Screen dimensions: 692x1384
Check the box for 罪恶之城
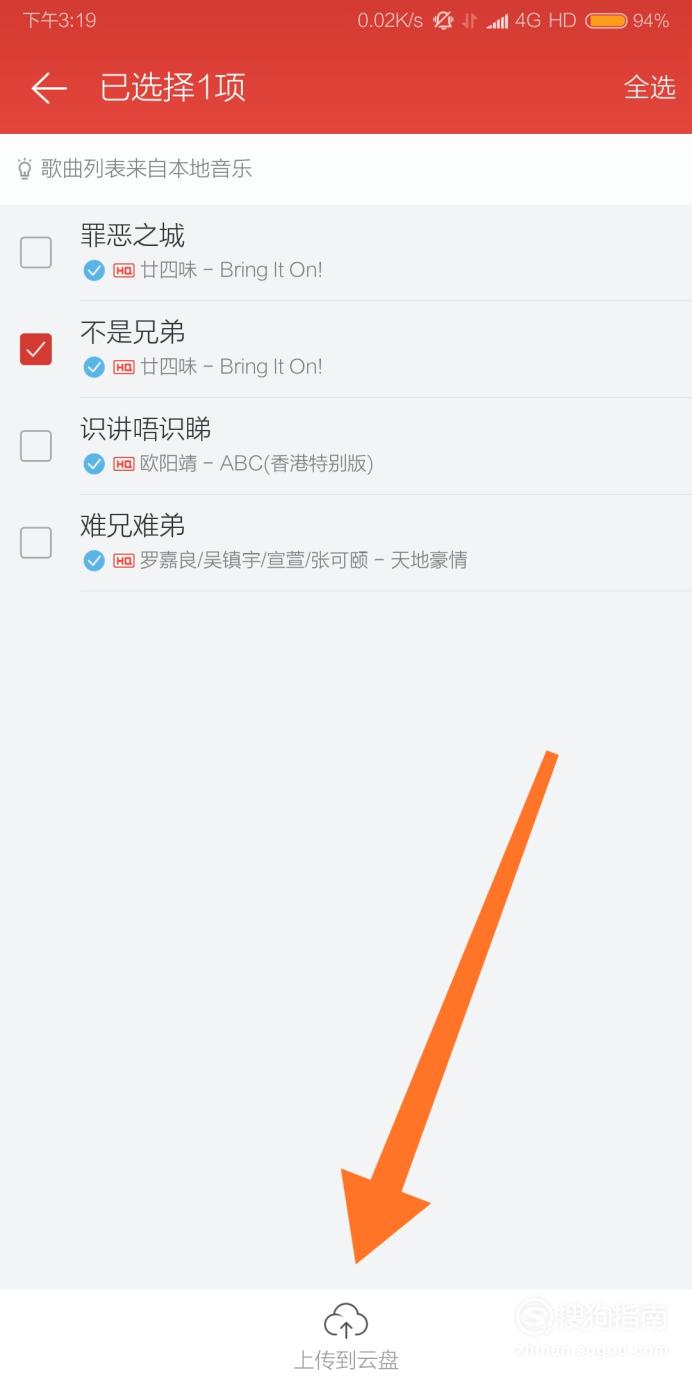pyautogui.click(x=36, y=252)
